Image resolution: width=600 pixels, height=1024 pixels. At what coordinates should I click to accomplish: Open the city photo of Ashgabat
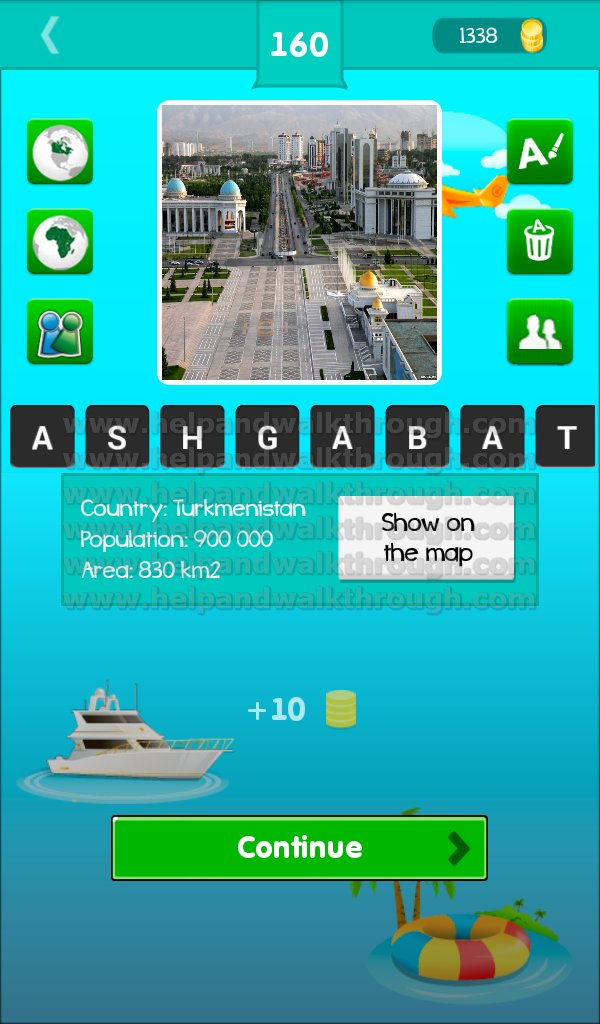300,242
